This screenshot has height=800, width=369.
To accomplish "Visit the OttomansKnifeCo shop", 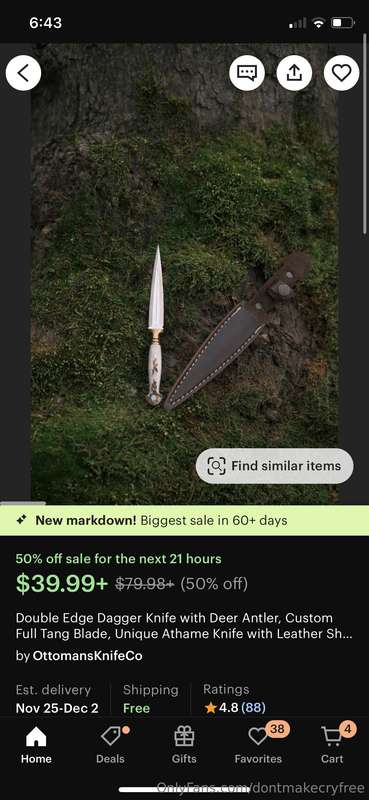I will (x=87, y=656).
